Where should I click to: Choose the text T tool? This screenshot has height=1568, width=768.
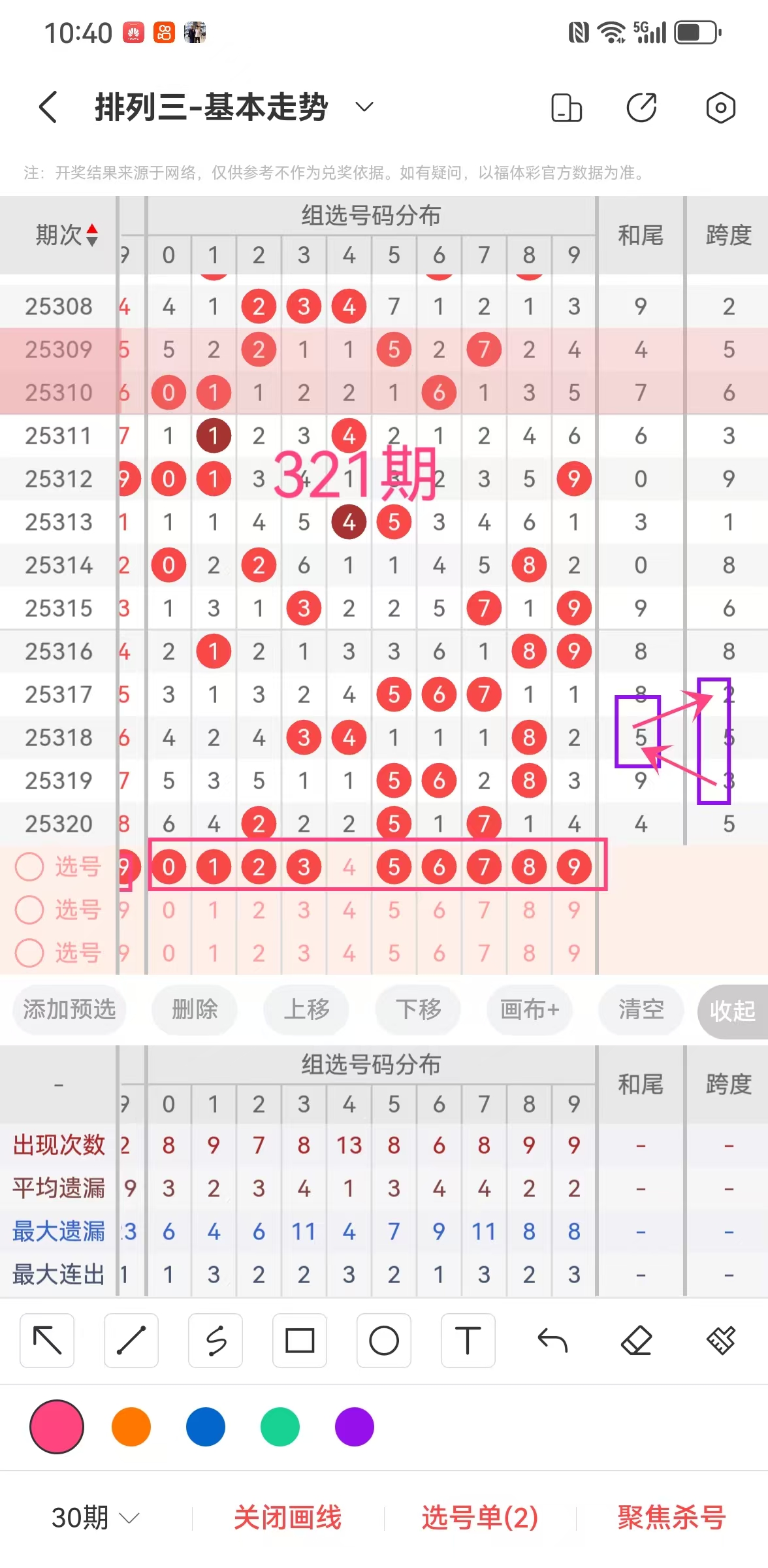click(x=468, y=1341)
